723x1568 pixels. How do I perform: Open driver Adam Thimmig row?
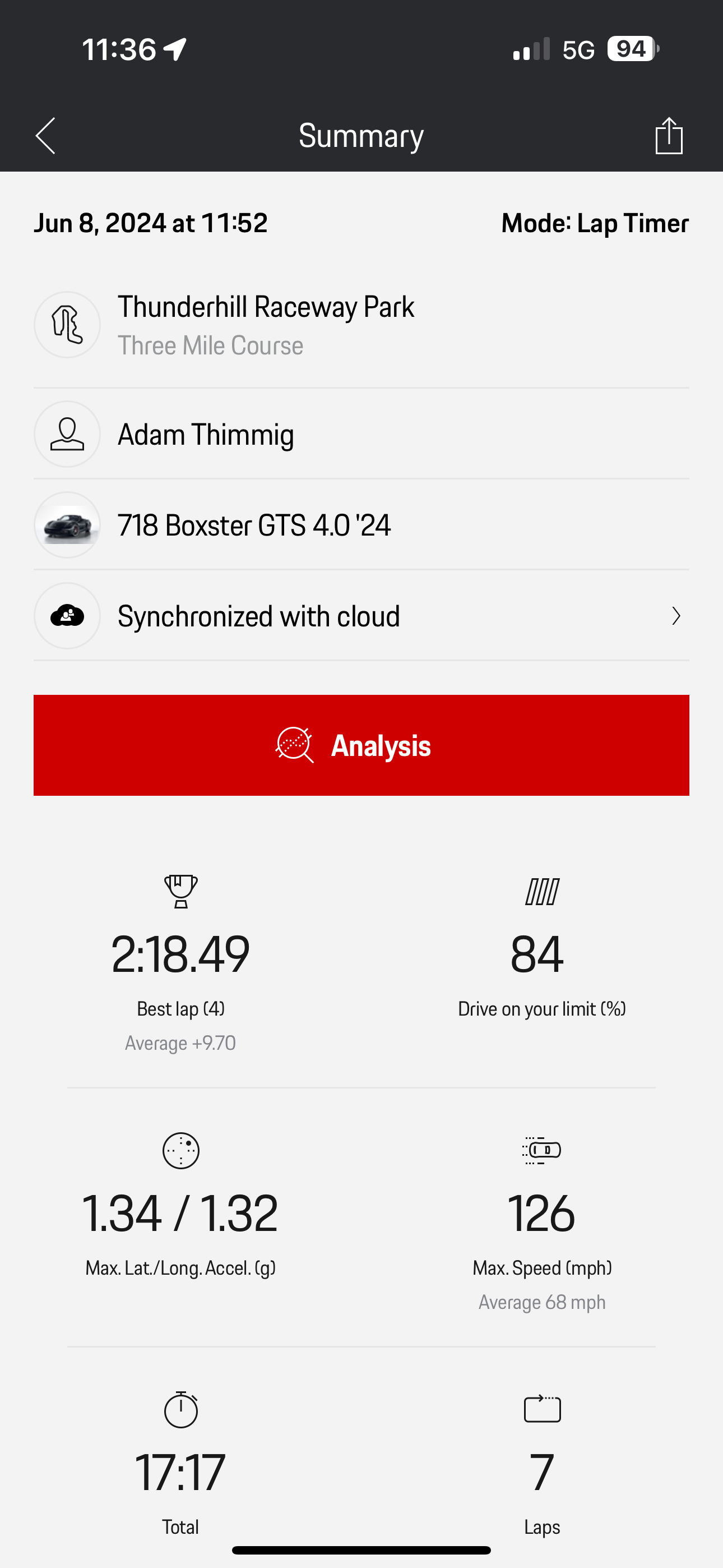click(x=361, y=434)
